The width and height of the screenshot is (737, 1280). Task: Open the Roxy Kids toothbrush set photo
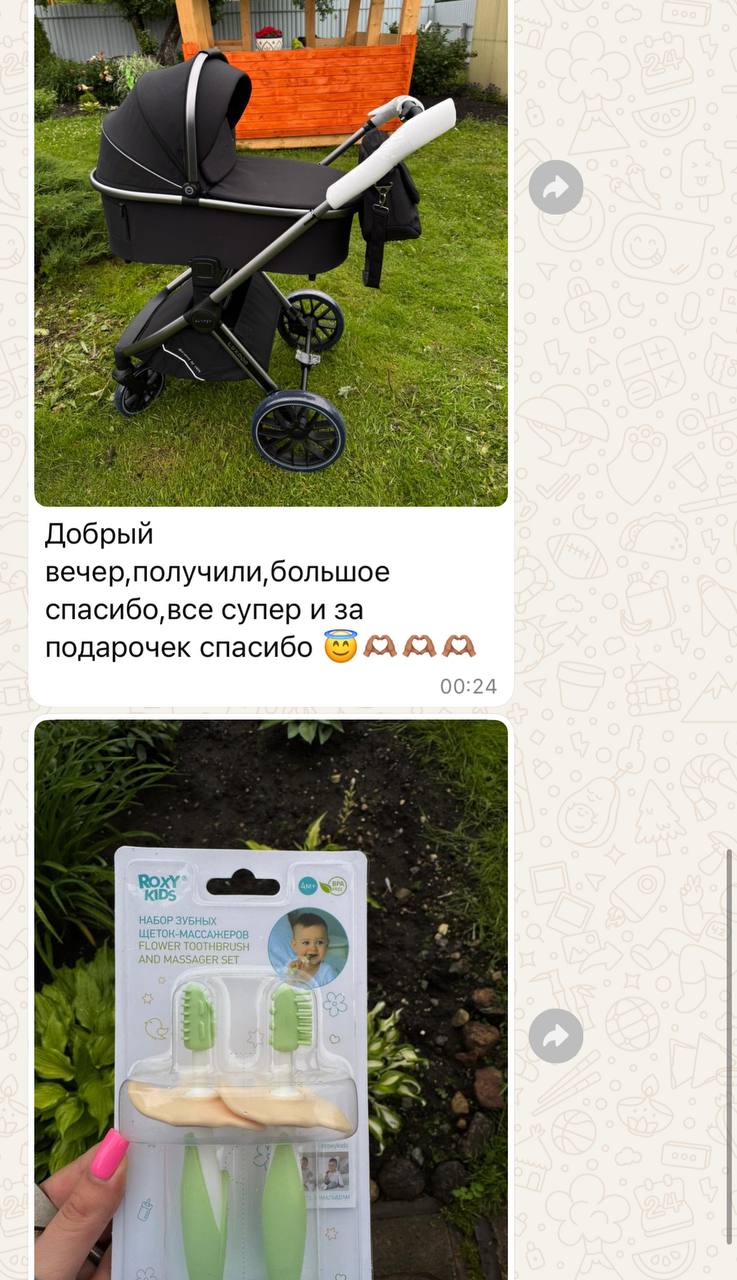[270, 1000]
